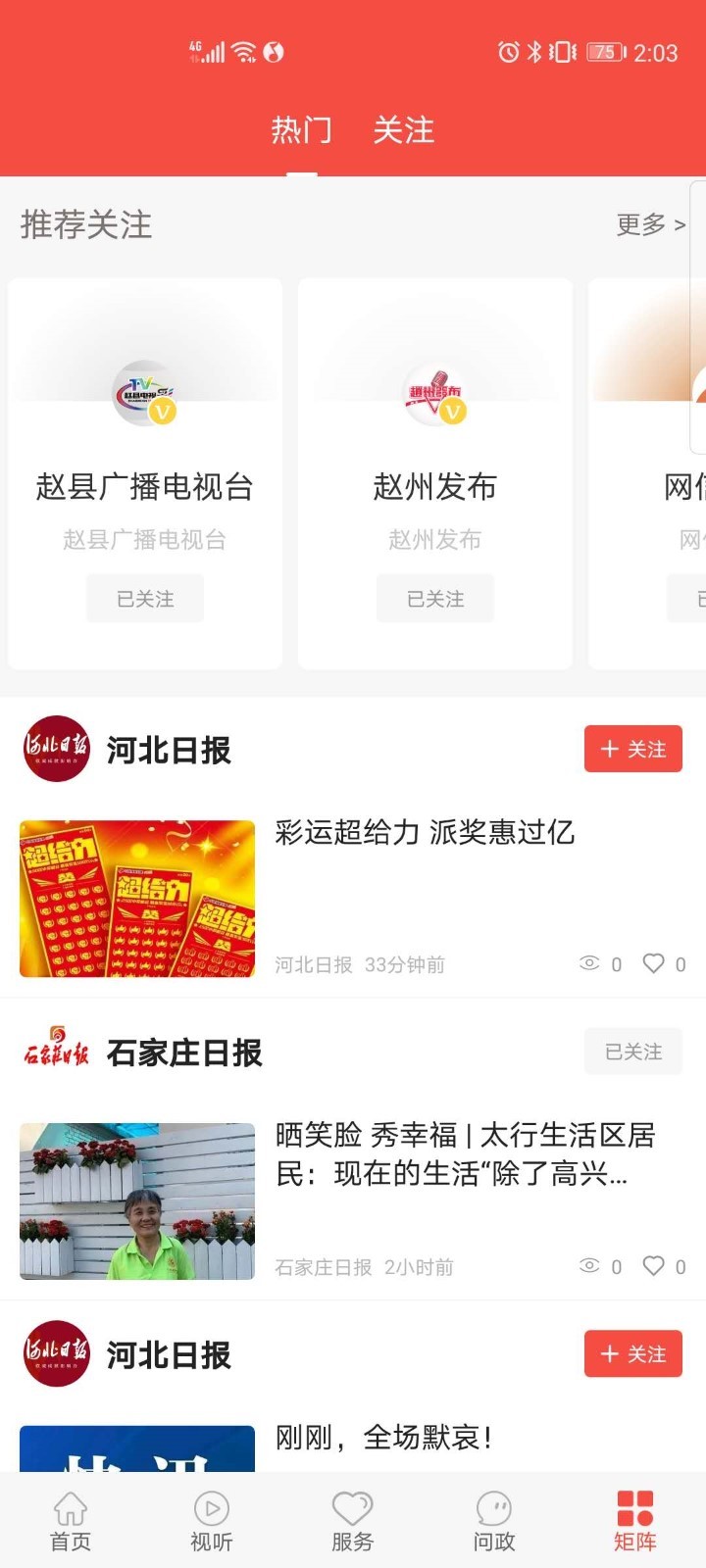Like the 彩运超给力 article

click(654, 964)
